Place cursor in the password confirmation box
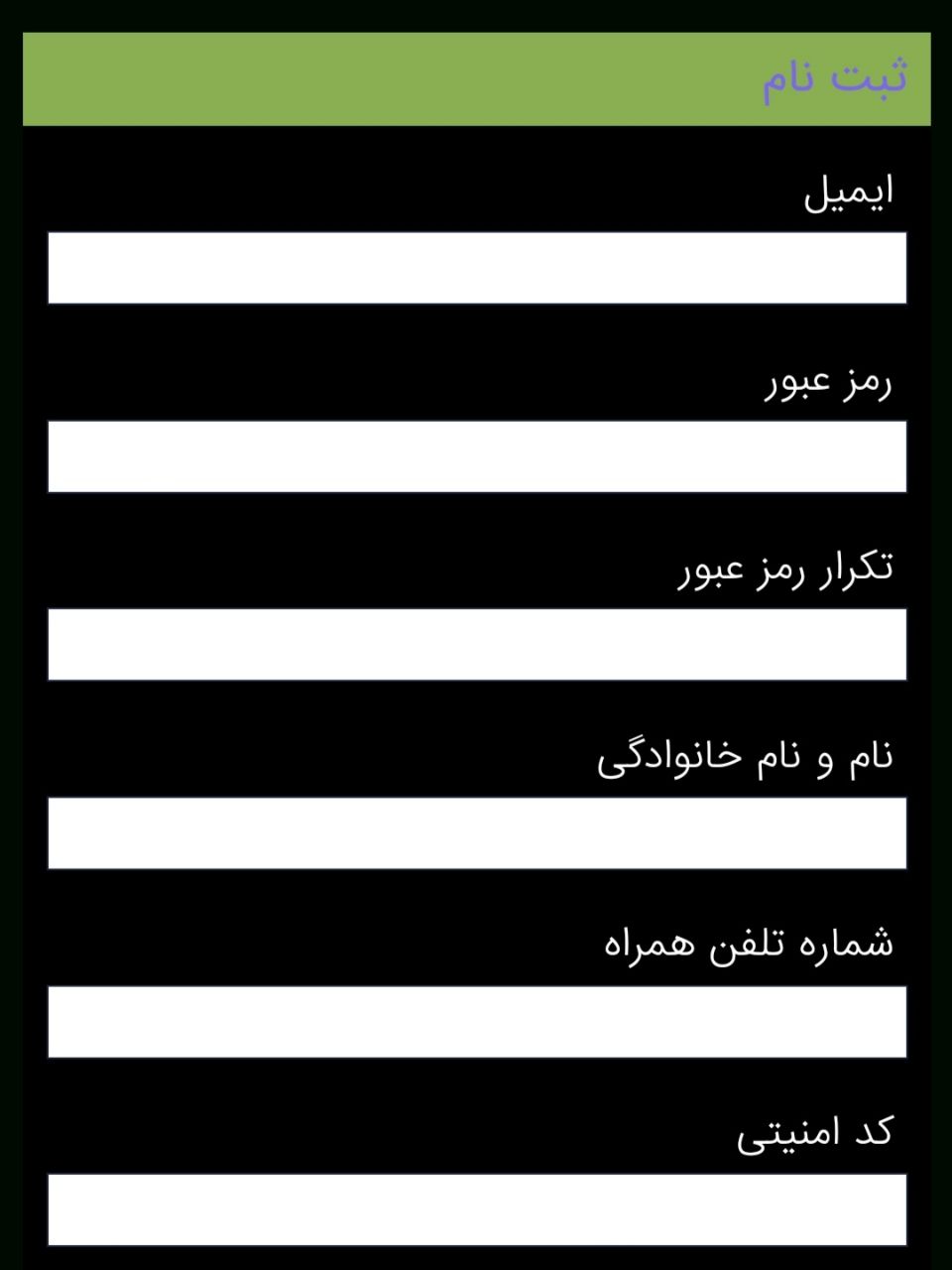The height and width of the screenshot is (1270, 952). (x=476, y=645)
